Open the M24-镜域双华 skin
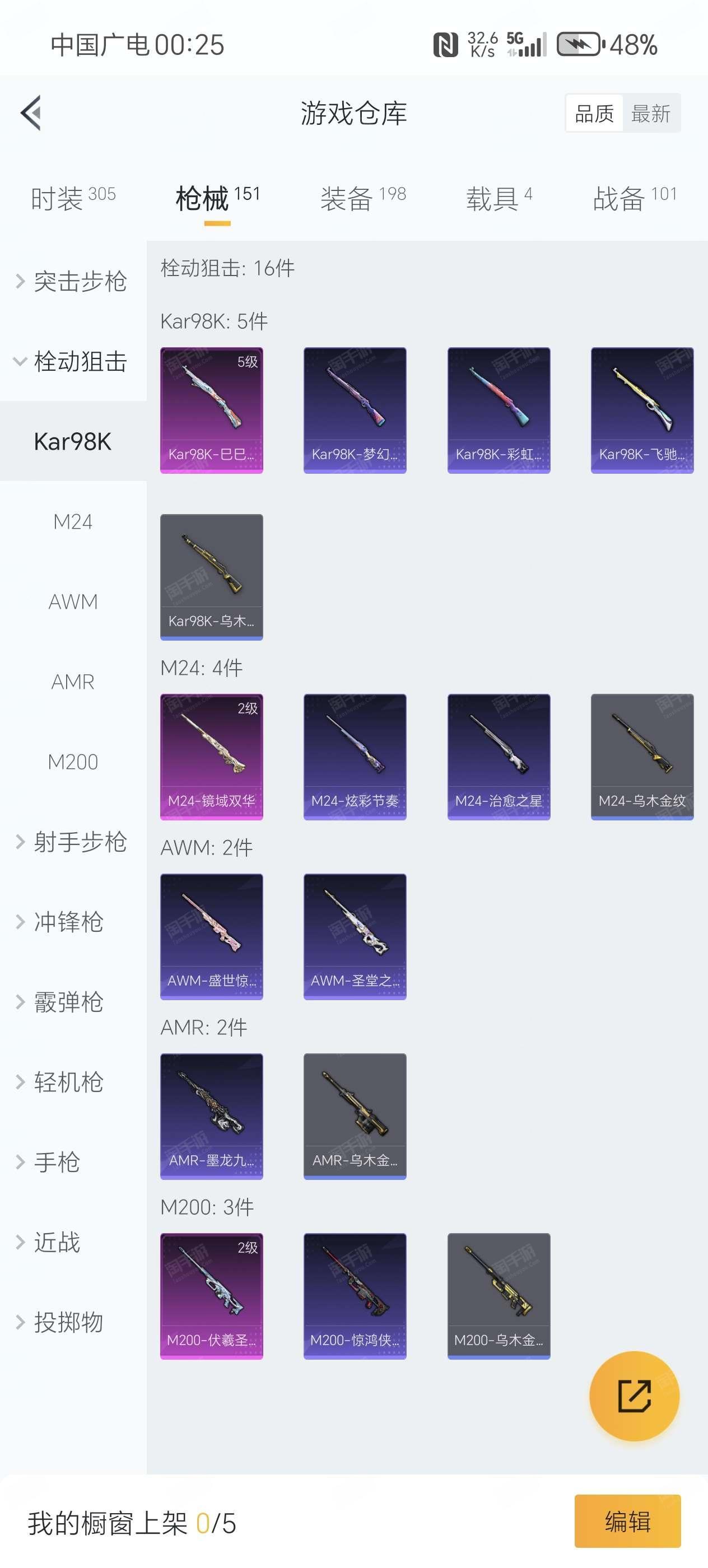Screen dimensions: 708x1568 coord(211,756)
